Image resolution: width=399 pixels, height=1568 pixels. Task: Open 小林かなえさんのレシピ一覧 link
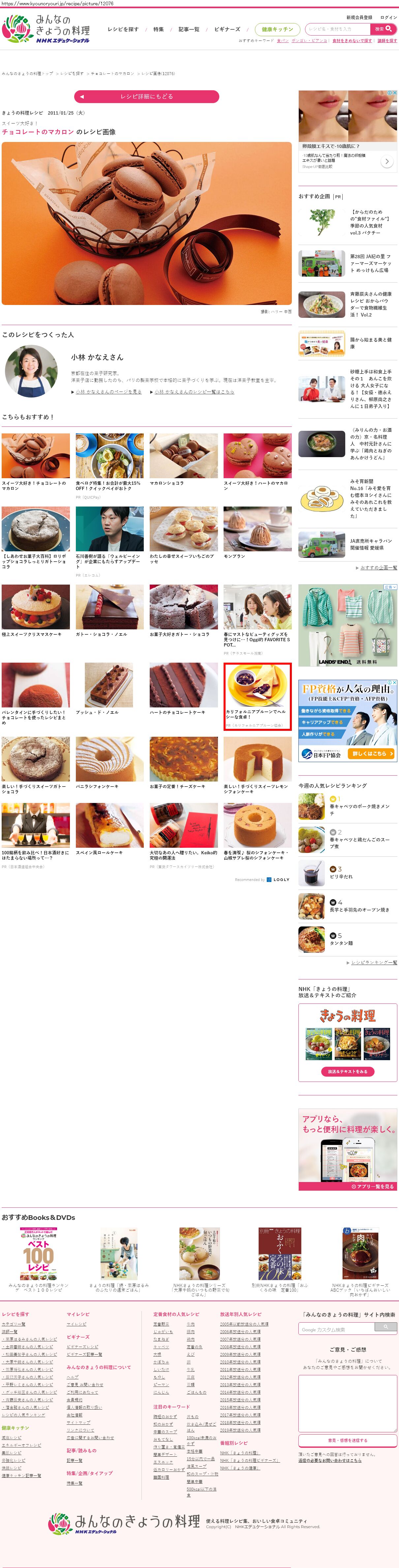[194, 392]
